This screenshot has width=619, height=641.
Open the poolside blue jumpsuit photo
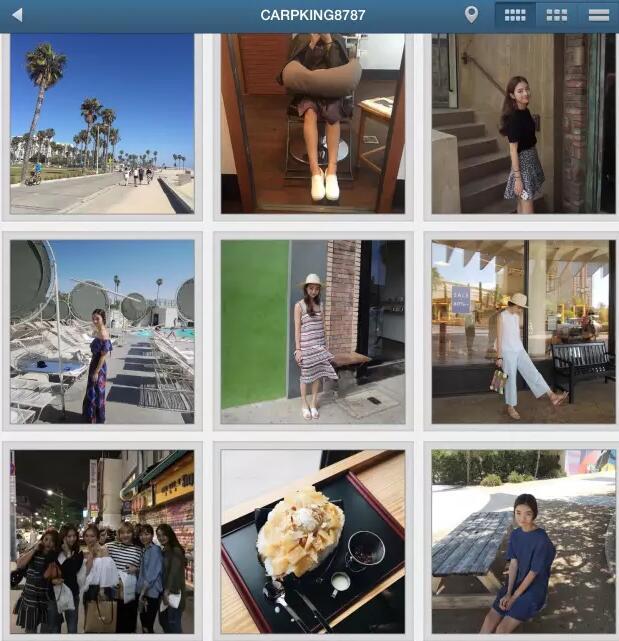click(x=102, y=332)
